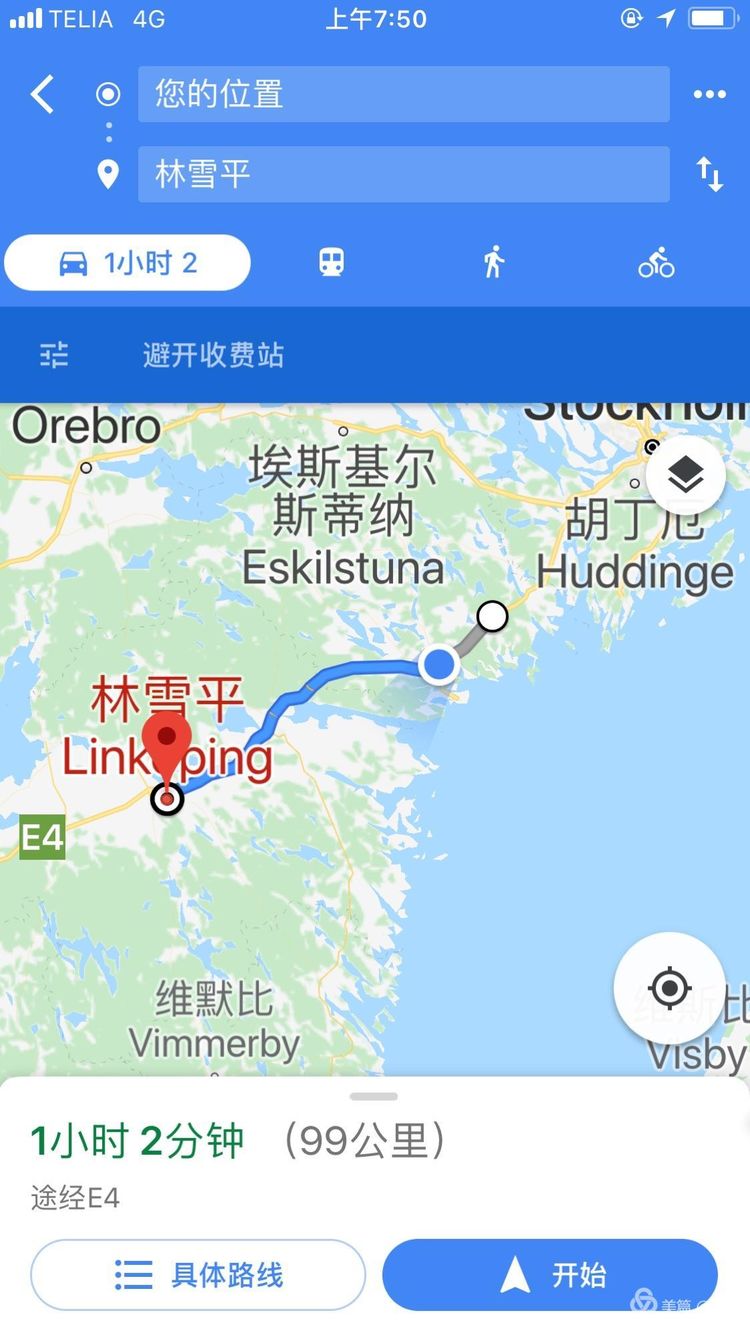
Task: Switch to public transit mode
Action: click(x=331, y=263)
